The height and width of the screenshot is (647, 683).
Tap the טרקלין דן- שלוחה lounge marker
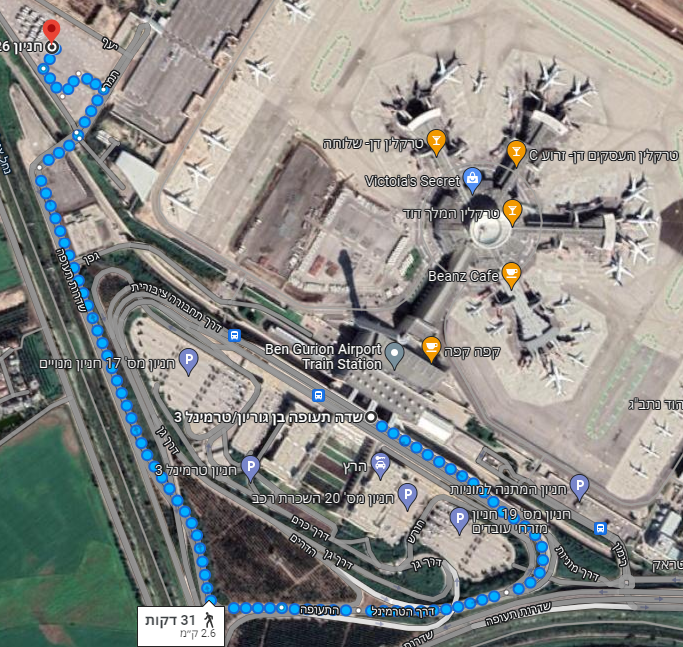[435, 141]
